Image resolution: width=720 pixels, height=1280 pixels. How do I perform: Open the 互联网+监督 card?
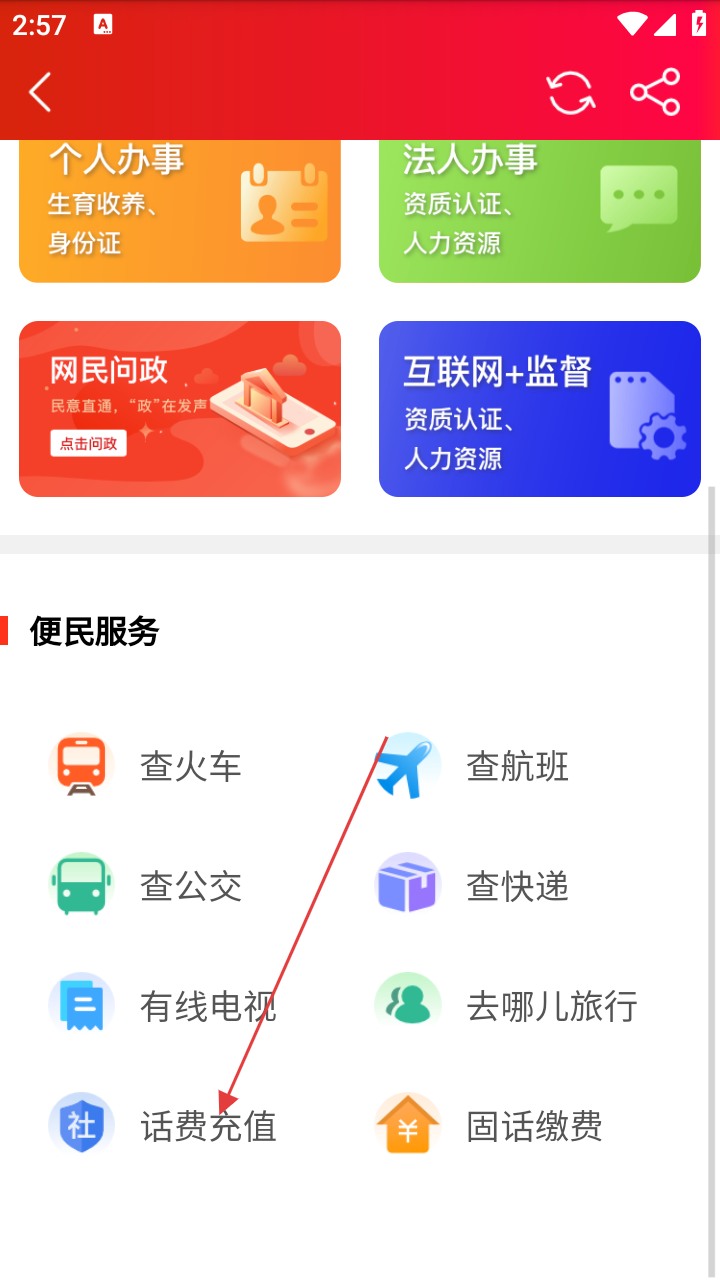click(x=540, y=409)
